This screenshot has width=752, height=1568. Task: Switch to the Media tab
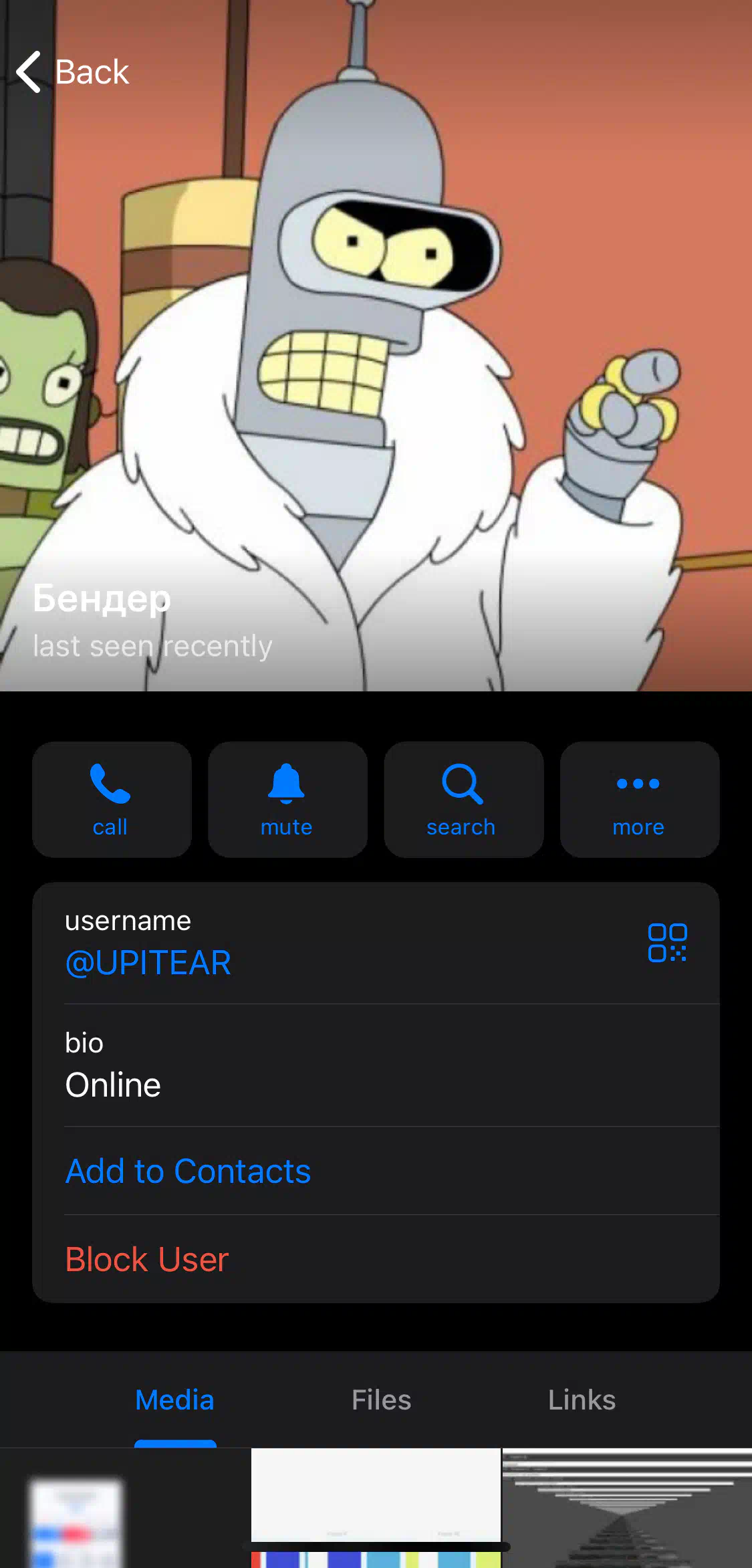click(x=174, y=1399)
